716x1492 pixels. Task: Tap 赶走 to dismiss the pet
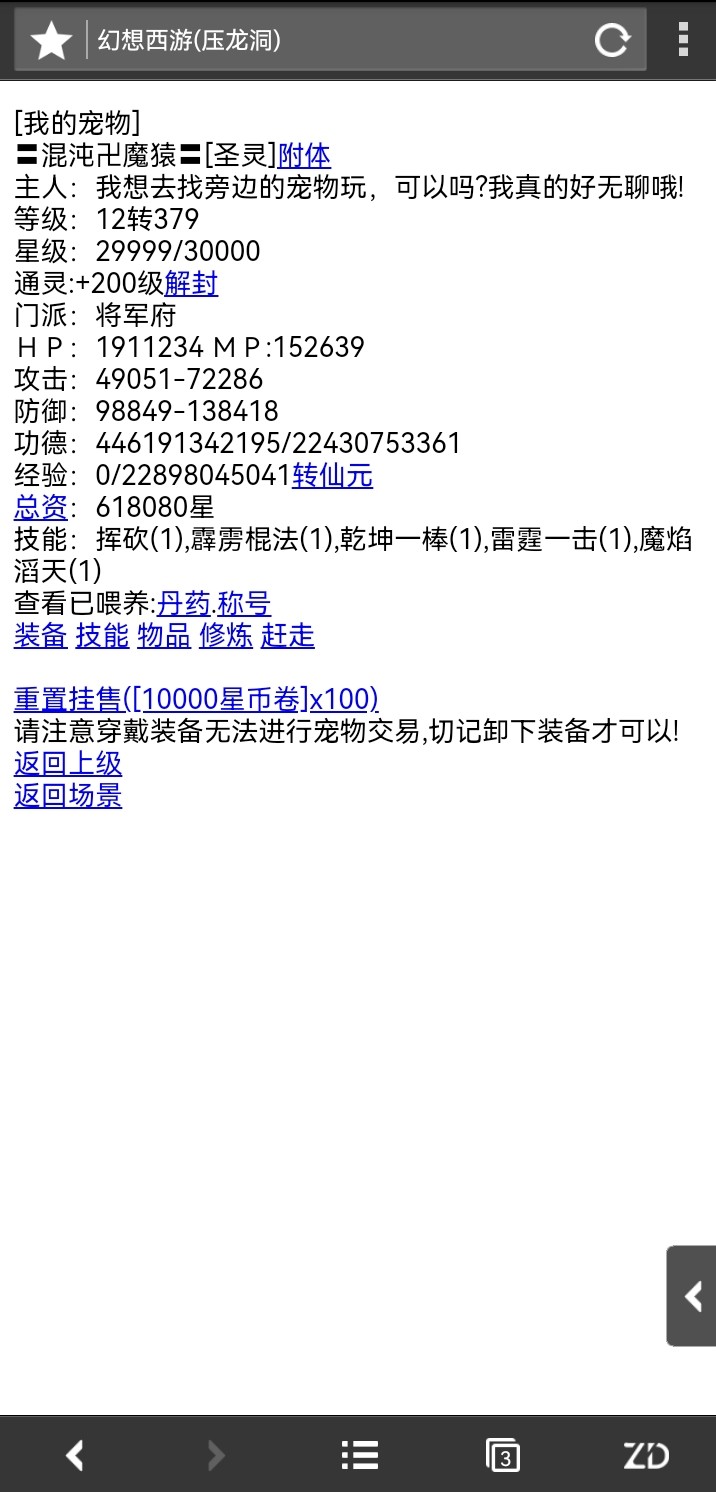coord(288,635)
